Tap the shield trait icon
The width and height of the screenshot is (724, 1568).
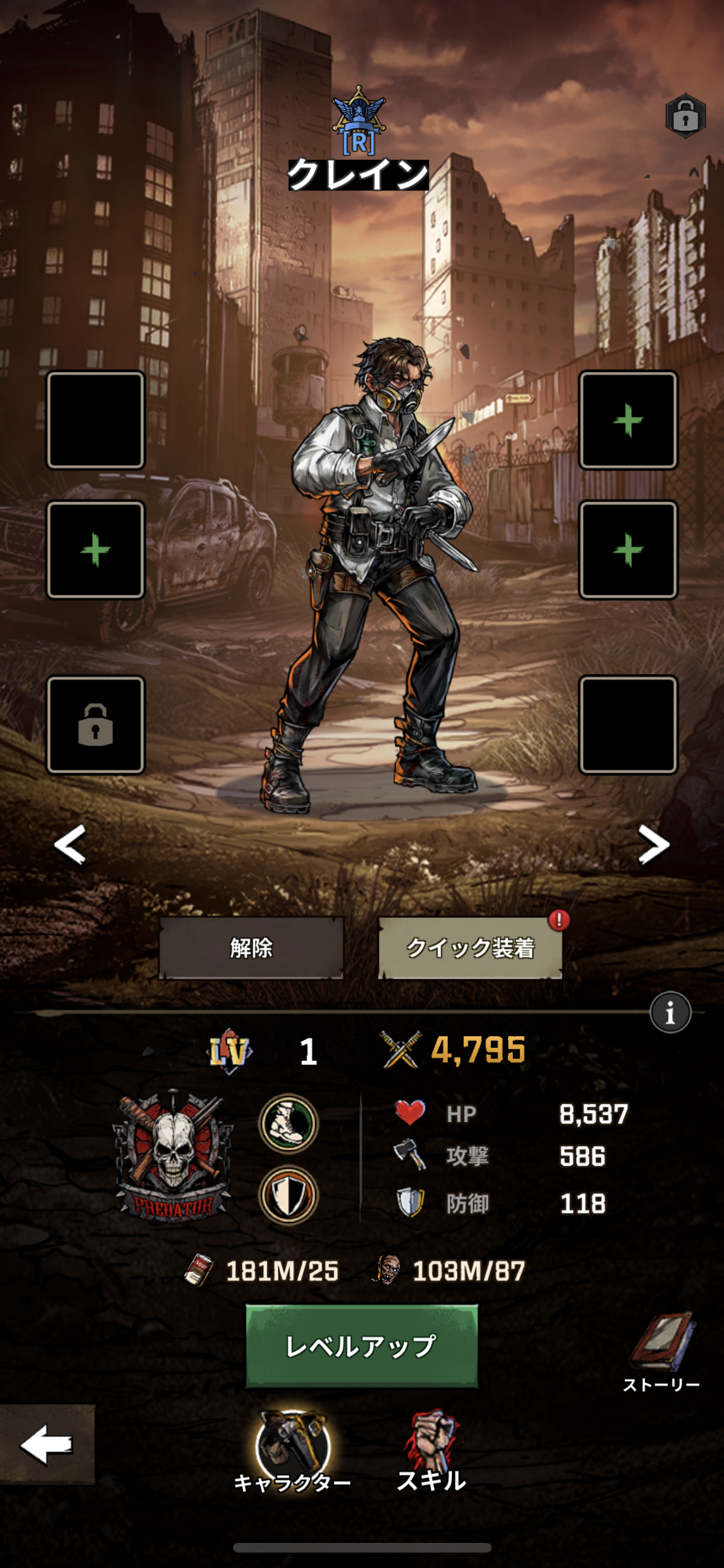(x=288, y=1195)
